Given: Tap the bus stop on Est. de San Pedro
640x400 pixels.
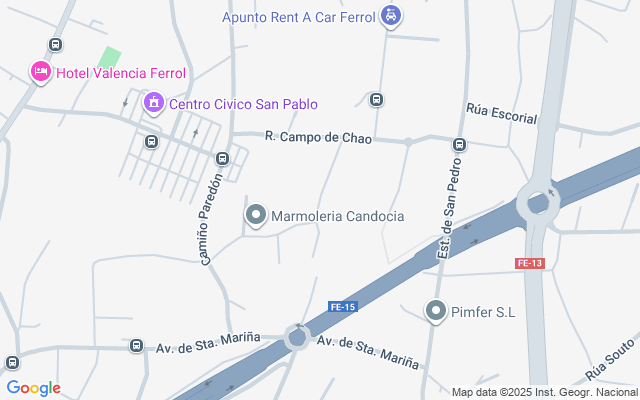Looking at the screenshot, I should (x=459, y=144).
